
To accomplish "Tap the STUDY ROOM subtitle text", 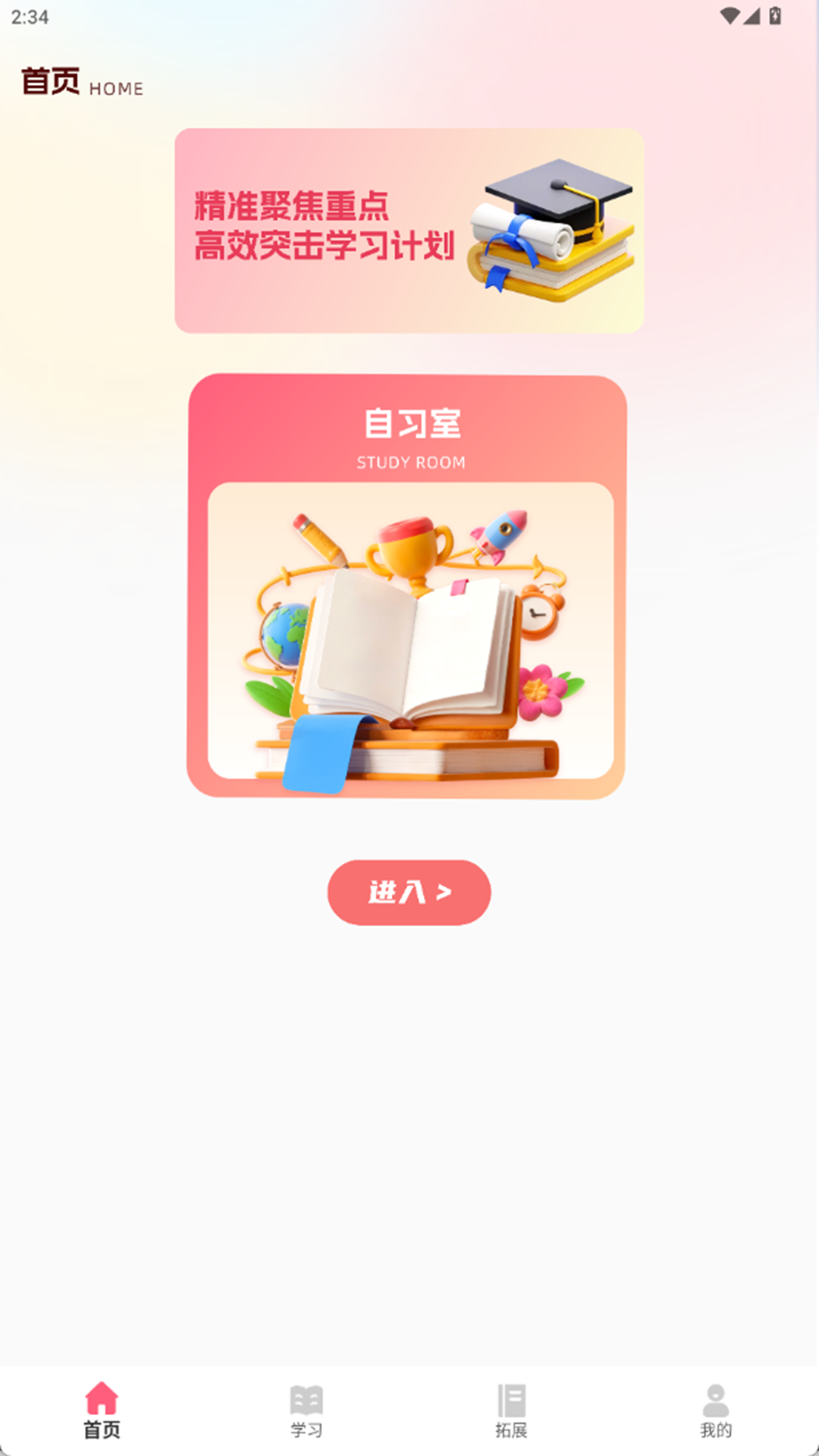I will pos(412,462).
